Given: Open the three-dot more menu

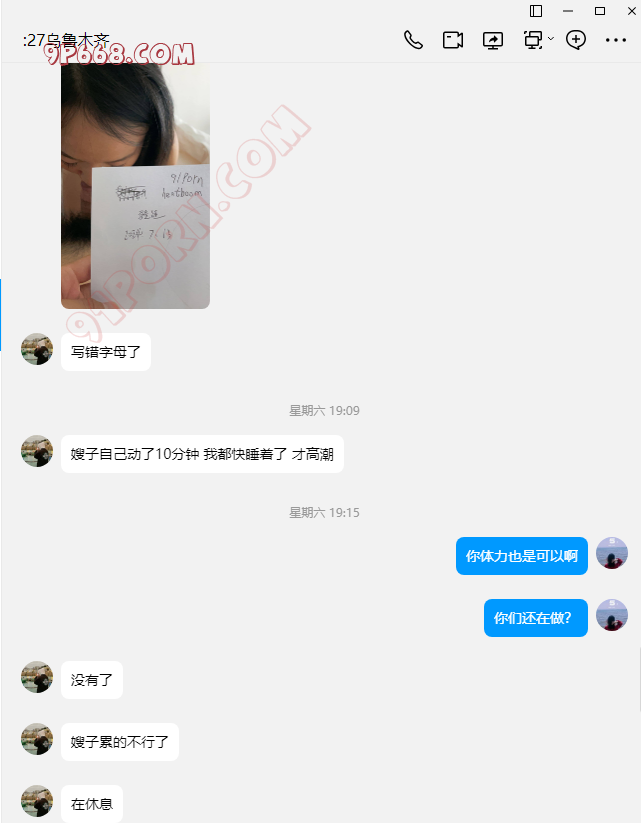Looking at the screenshot, I should click(x=615, y=40).
